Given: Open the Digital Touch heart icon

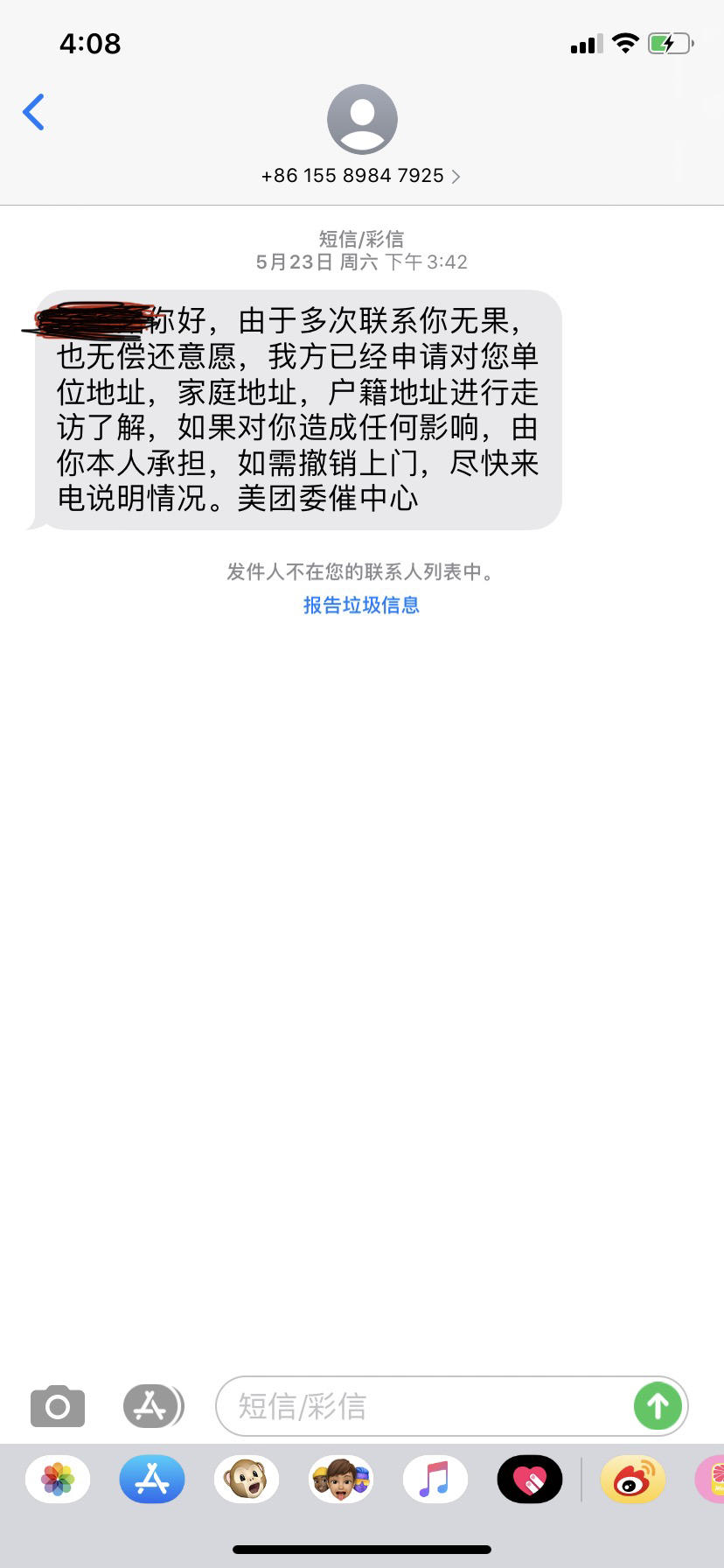Looking at the screenshot, I should (529, 1480).
